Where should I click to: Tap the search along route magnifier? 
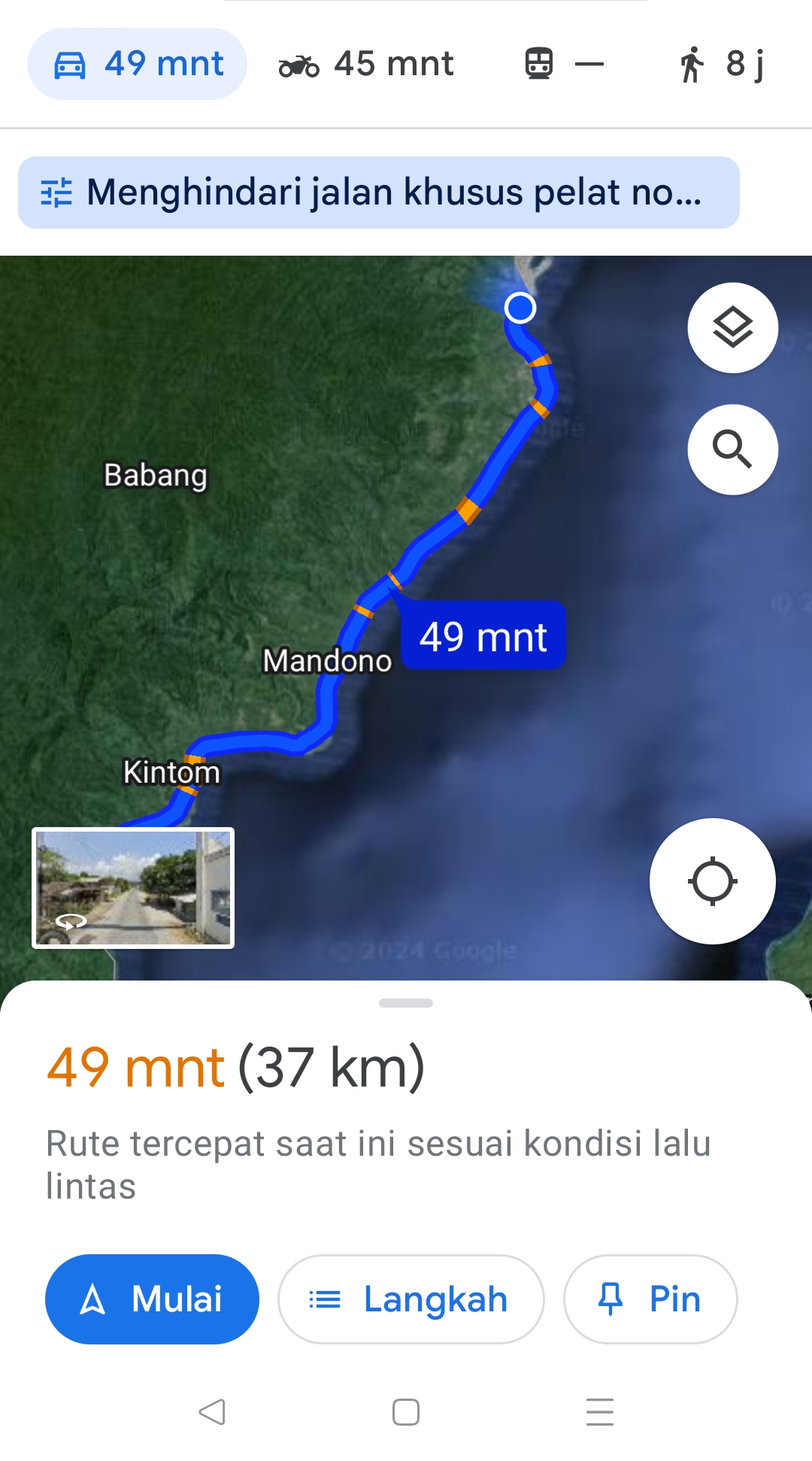[x=733, y=450]
